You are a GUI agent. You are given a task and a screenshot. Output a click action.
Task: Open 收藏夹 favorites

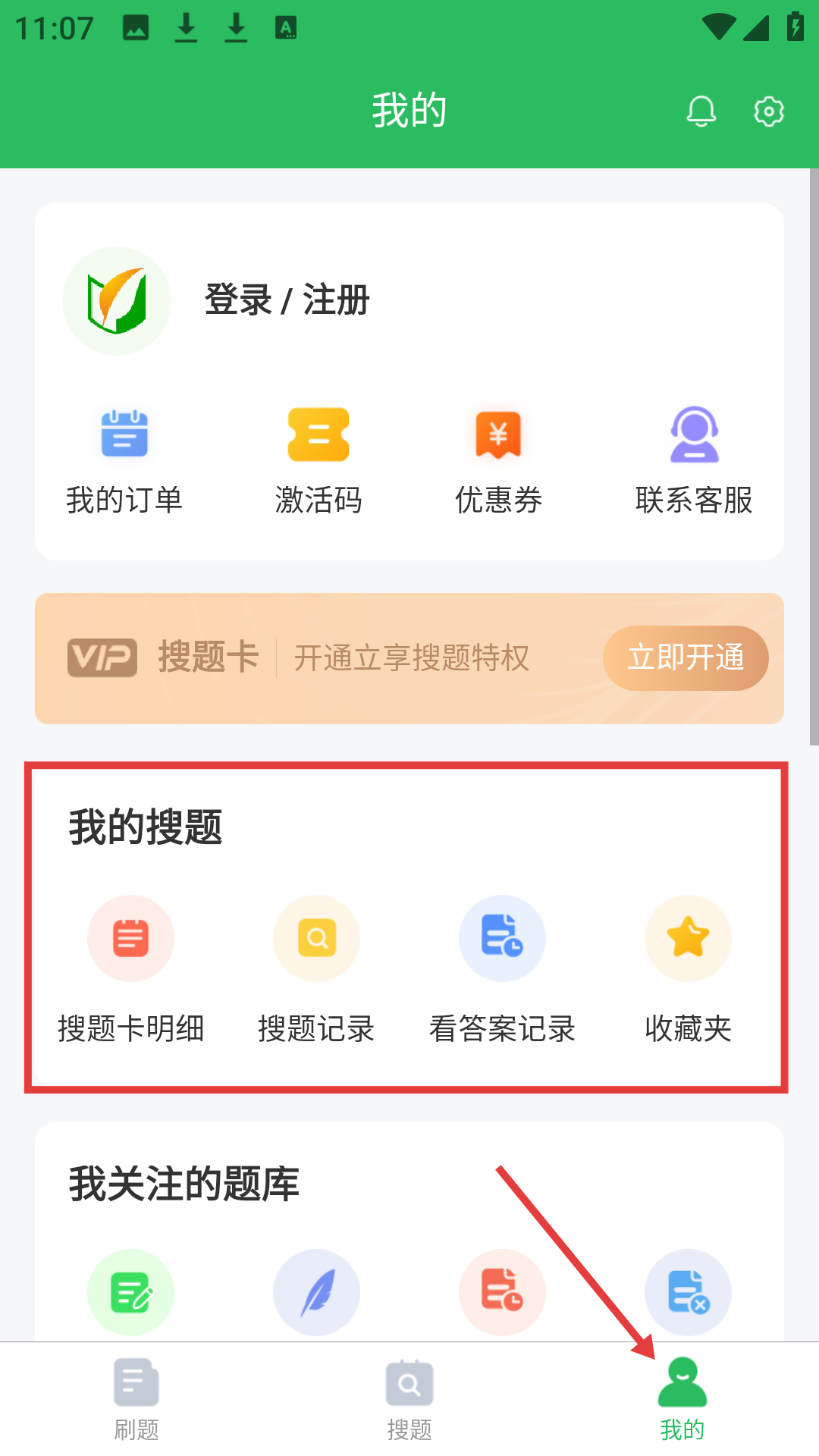click(688, 967)
